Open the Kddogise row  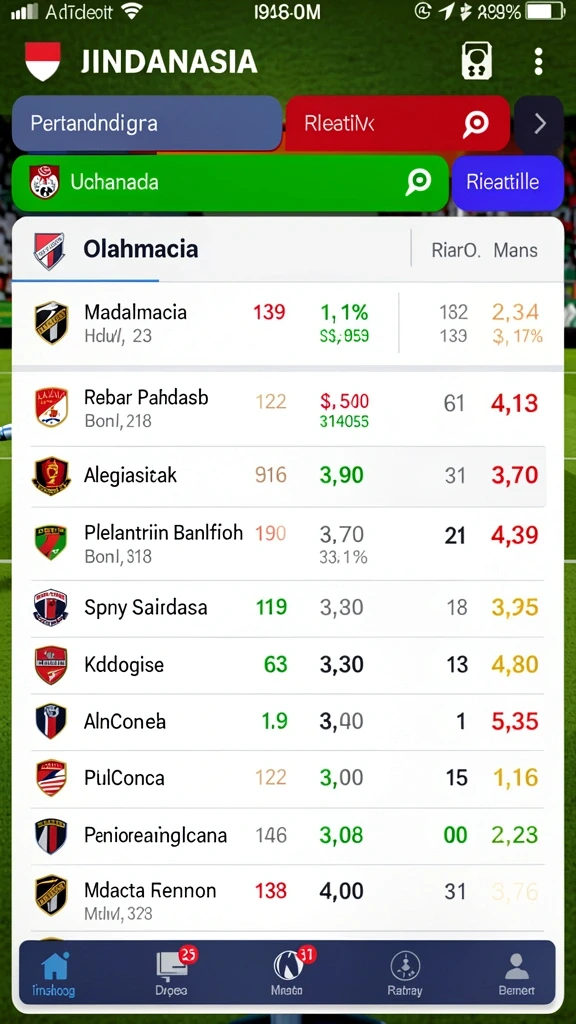(x=288, y=665)
